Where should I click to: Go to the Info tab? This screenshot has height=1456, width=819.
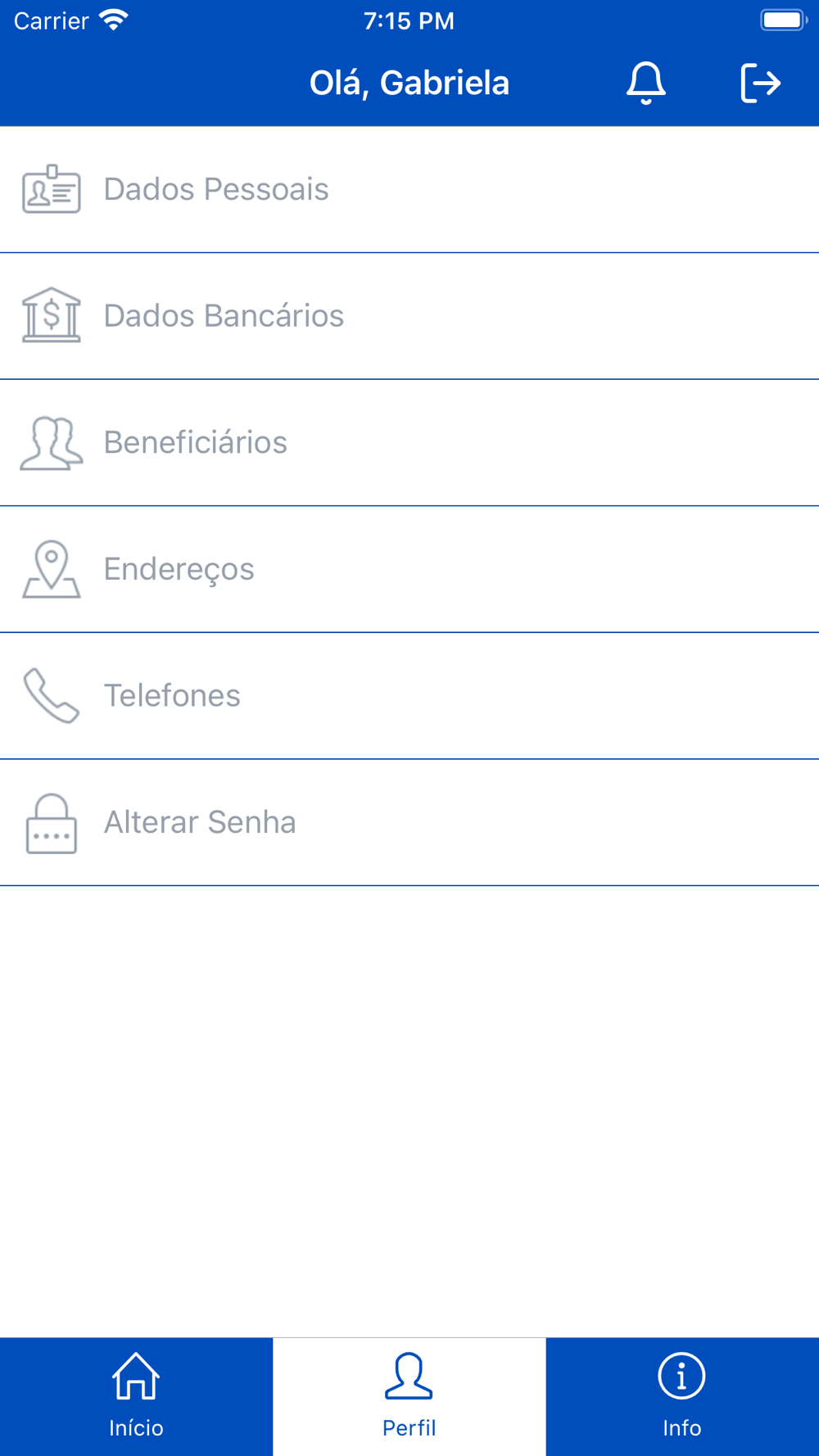[x=682, y=1397]
